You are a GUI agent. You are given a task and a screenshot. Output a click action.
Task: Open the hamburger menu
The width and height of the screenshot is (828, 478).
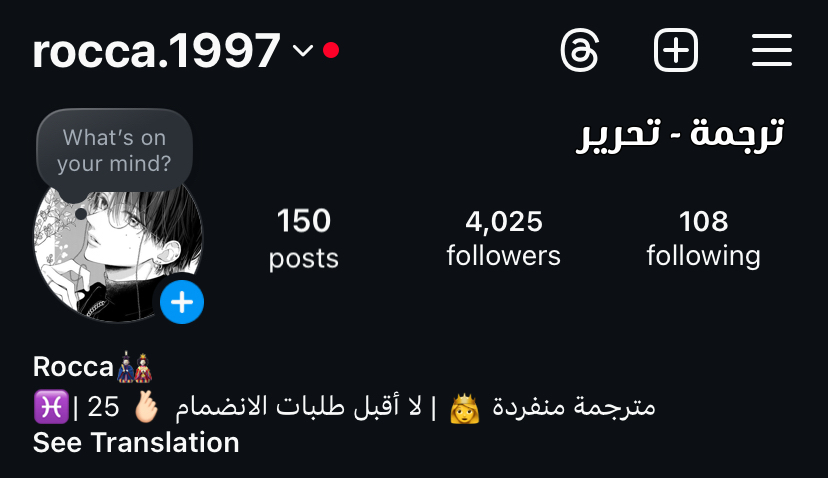click(771, 50)
